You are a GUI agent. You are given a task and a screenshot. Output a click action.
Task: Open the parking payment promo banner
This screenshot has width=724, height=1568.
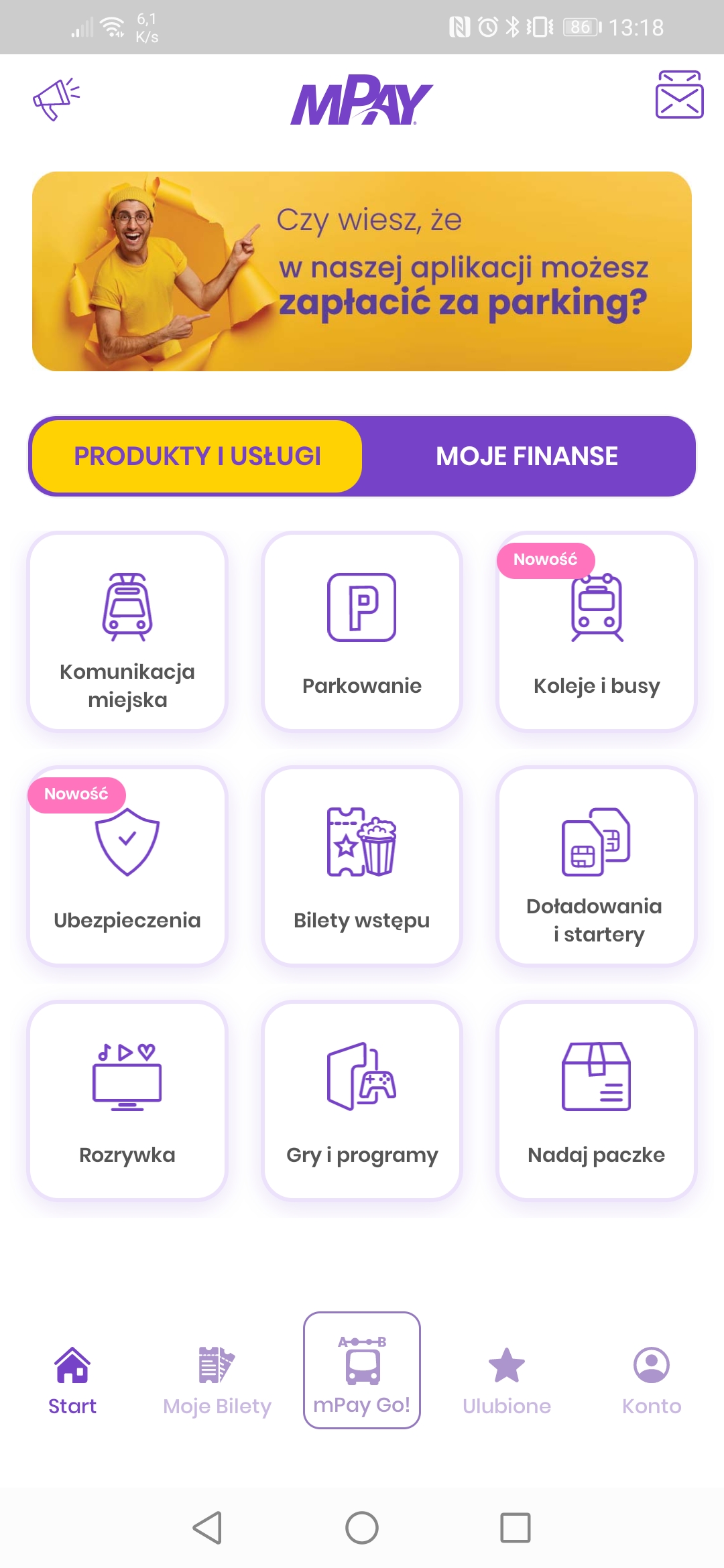(x=362, y=271)
